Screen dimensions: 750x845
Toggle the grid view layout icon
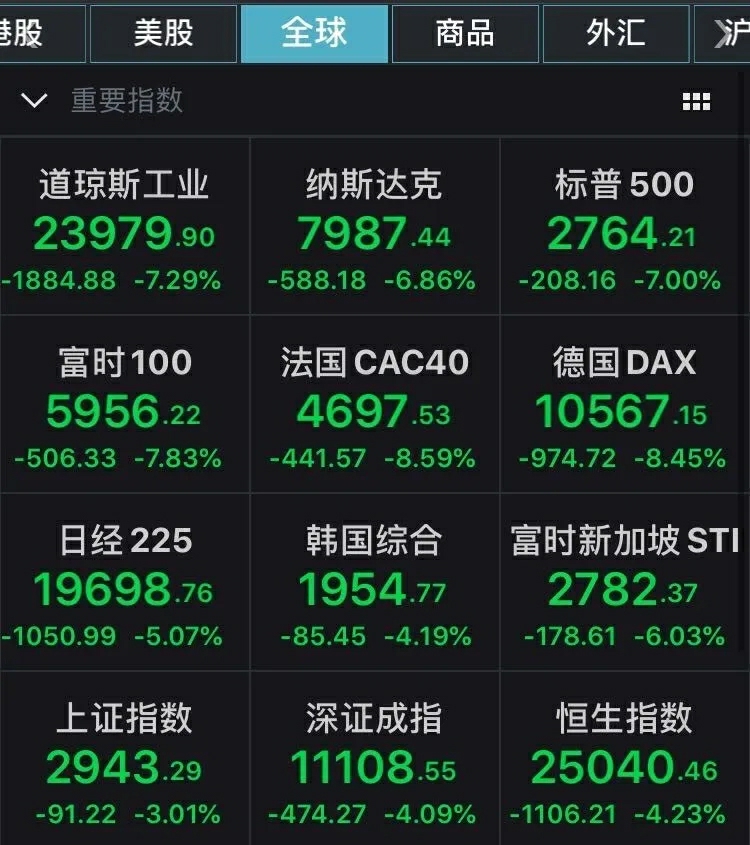point(696,101)
